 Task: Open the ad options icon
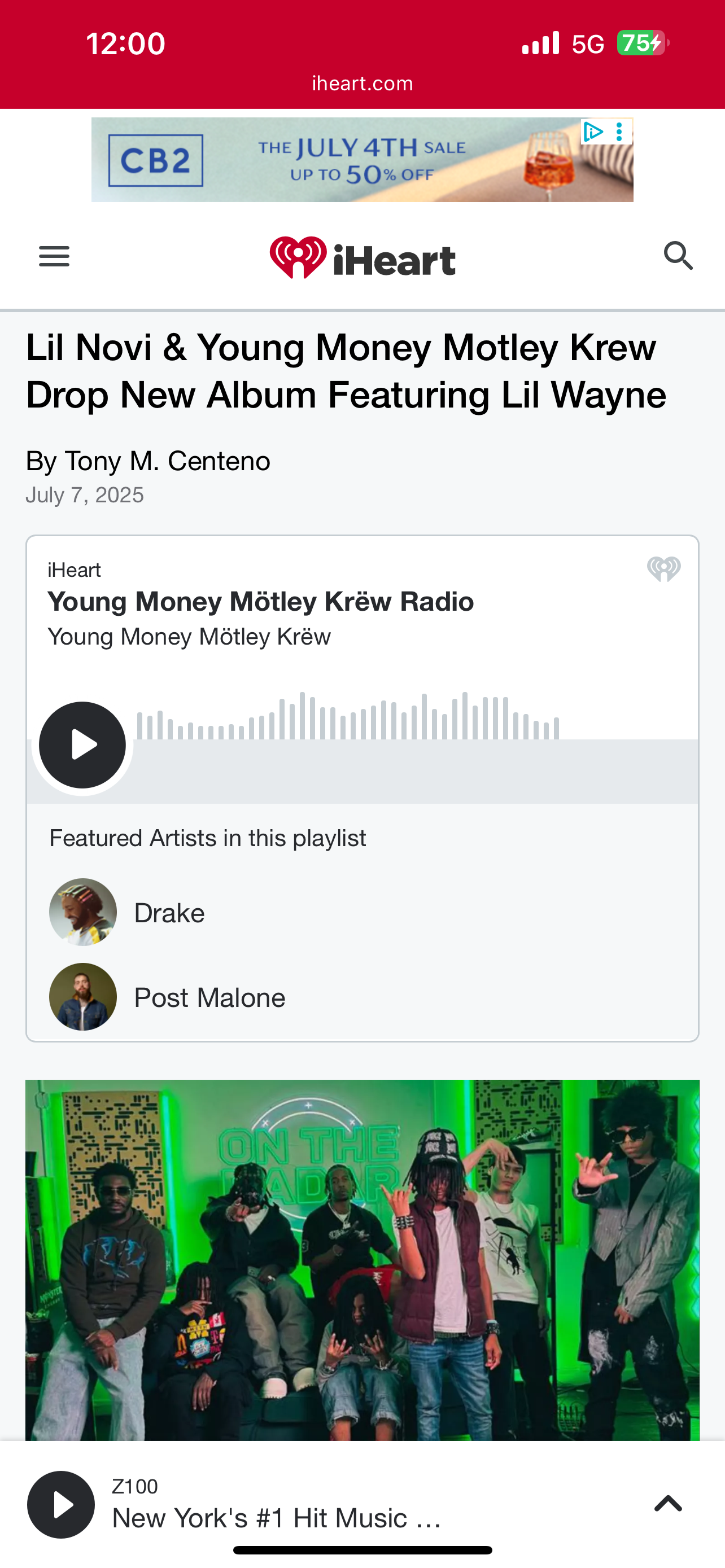(x=619, y=132)
